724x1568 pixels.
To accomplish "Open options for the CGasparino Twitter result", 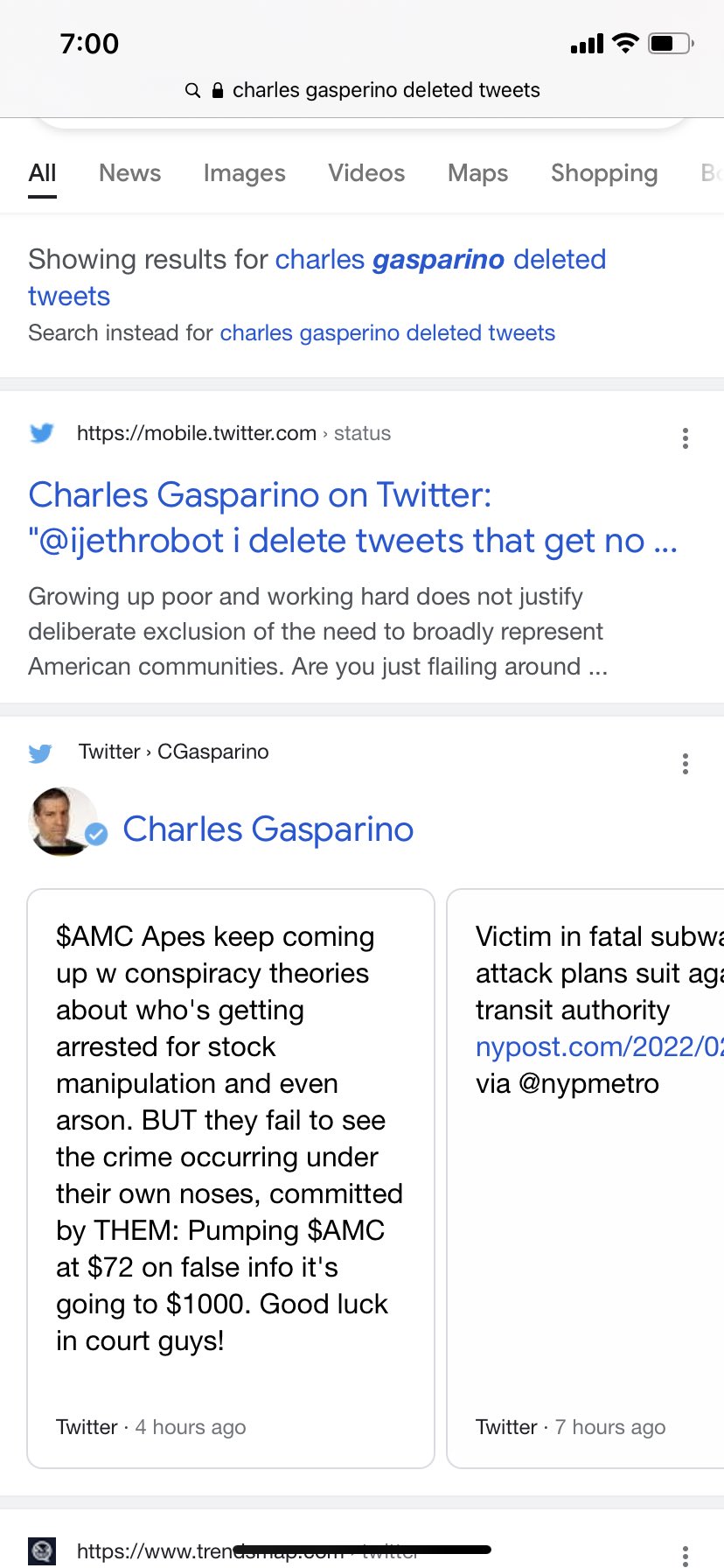I will (685, 764).
